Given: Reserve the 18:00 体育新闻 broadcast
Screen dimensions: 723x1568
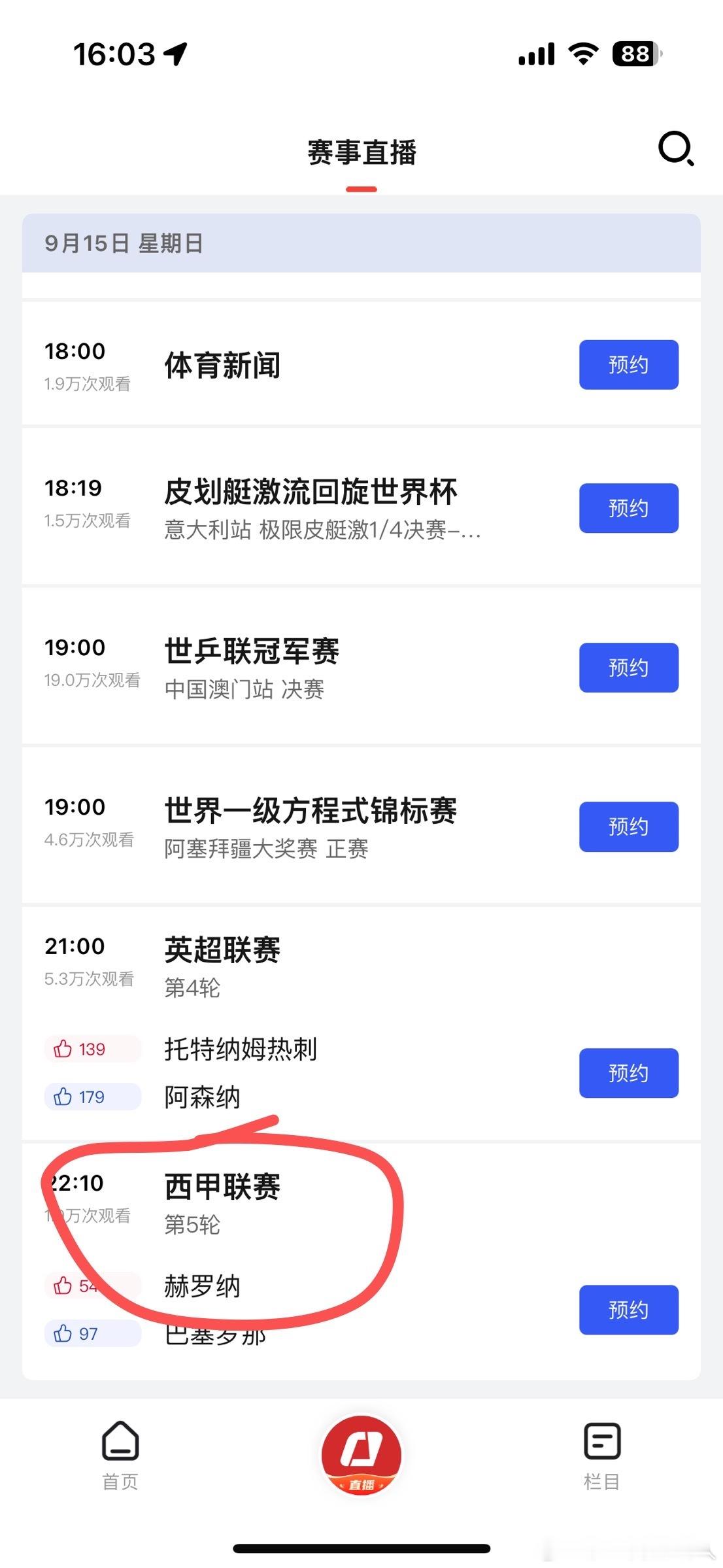Looking at the screenshot, I should (x=628, y=364).
